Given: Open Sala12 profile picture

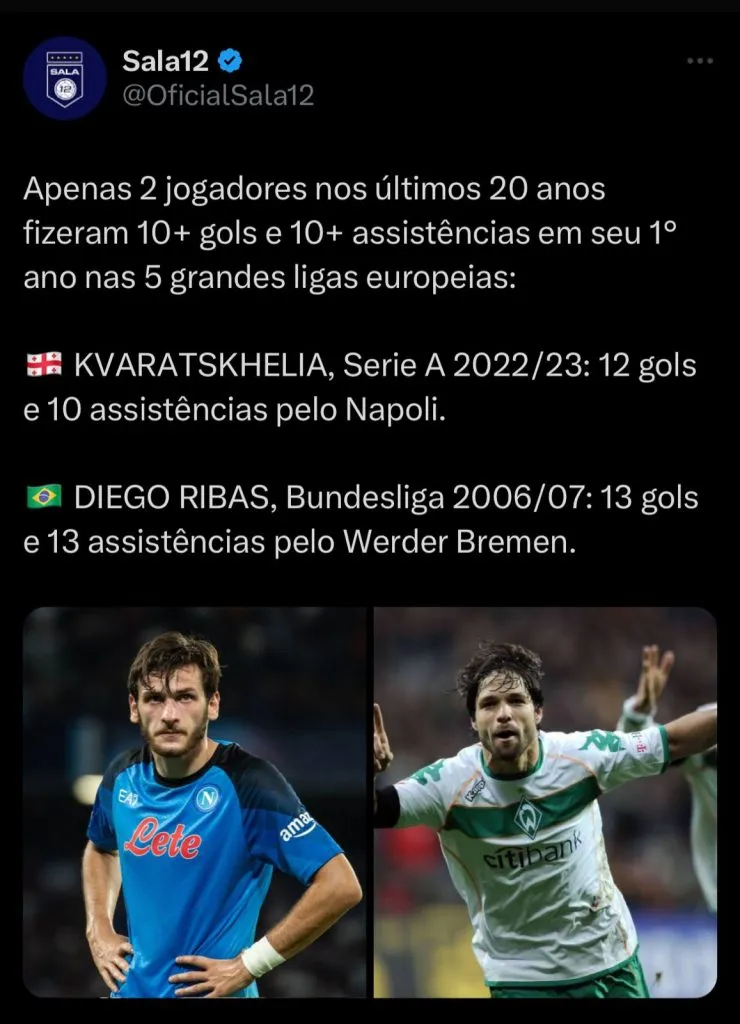Looking at the screenshot, I should tap(64, 78).
